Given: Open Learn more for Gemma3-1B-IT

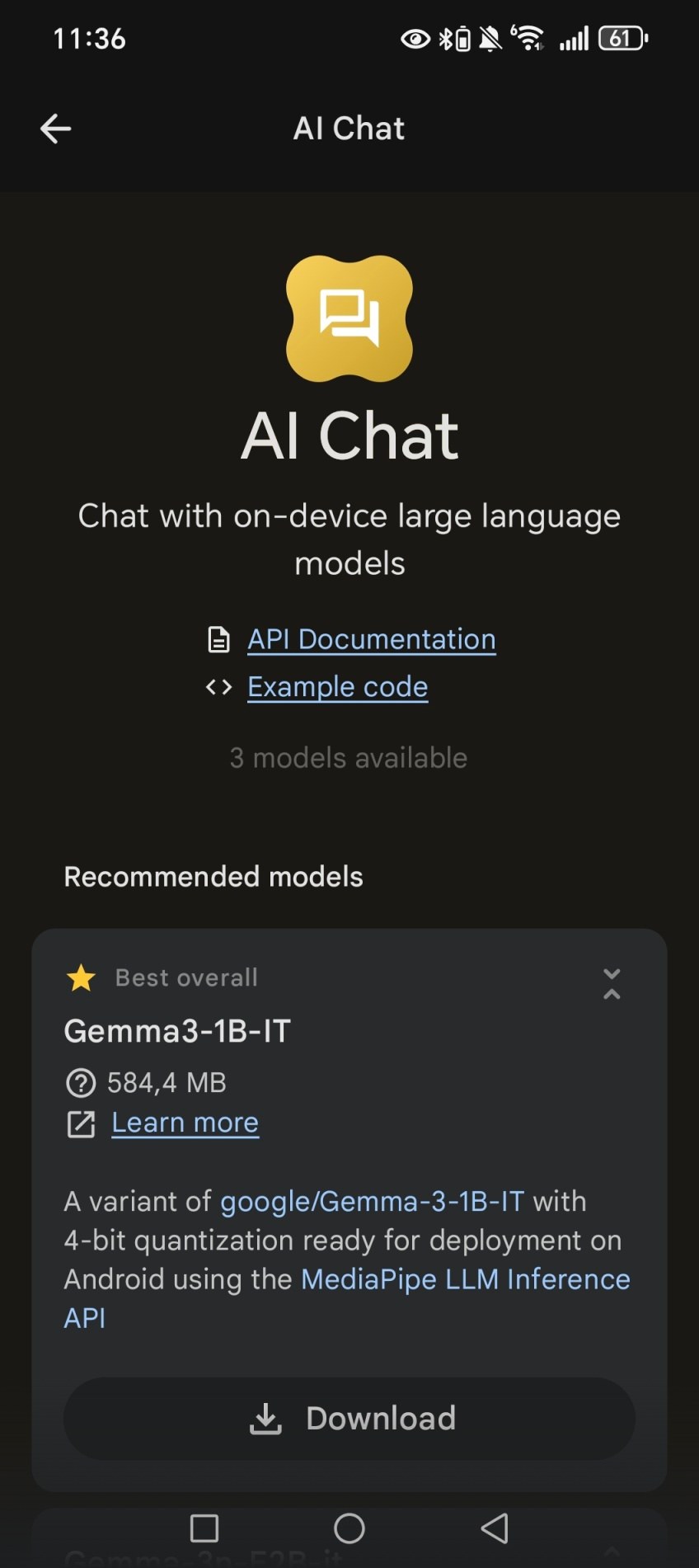Looking at the screenshot, I should (185, 1123).
